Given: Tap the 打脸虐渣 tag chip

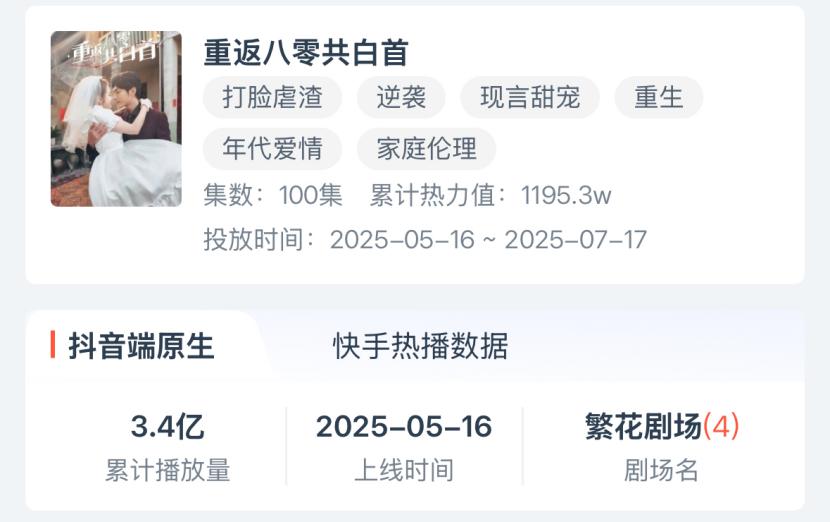Looking at the screenshot, I should (x=272, y=98).
